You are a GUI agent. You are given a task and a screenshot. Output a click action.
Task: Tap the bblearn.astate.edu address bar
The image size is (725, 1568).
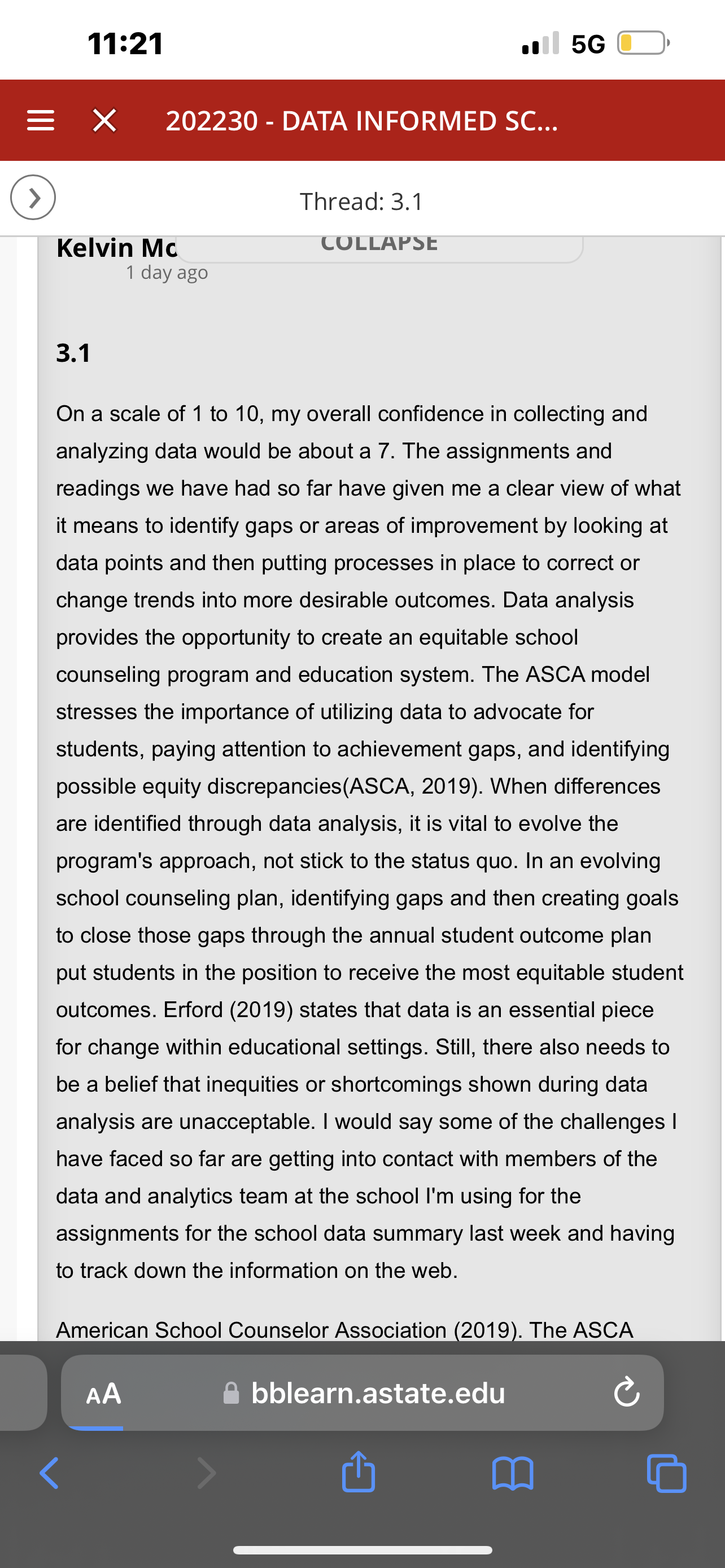click(x=365, y=1393)
